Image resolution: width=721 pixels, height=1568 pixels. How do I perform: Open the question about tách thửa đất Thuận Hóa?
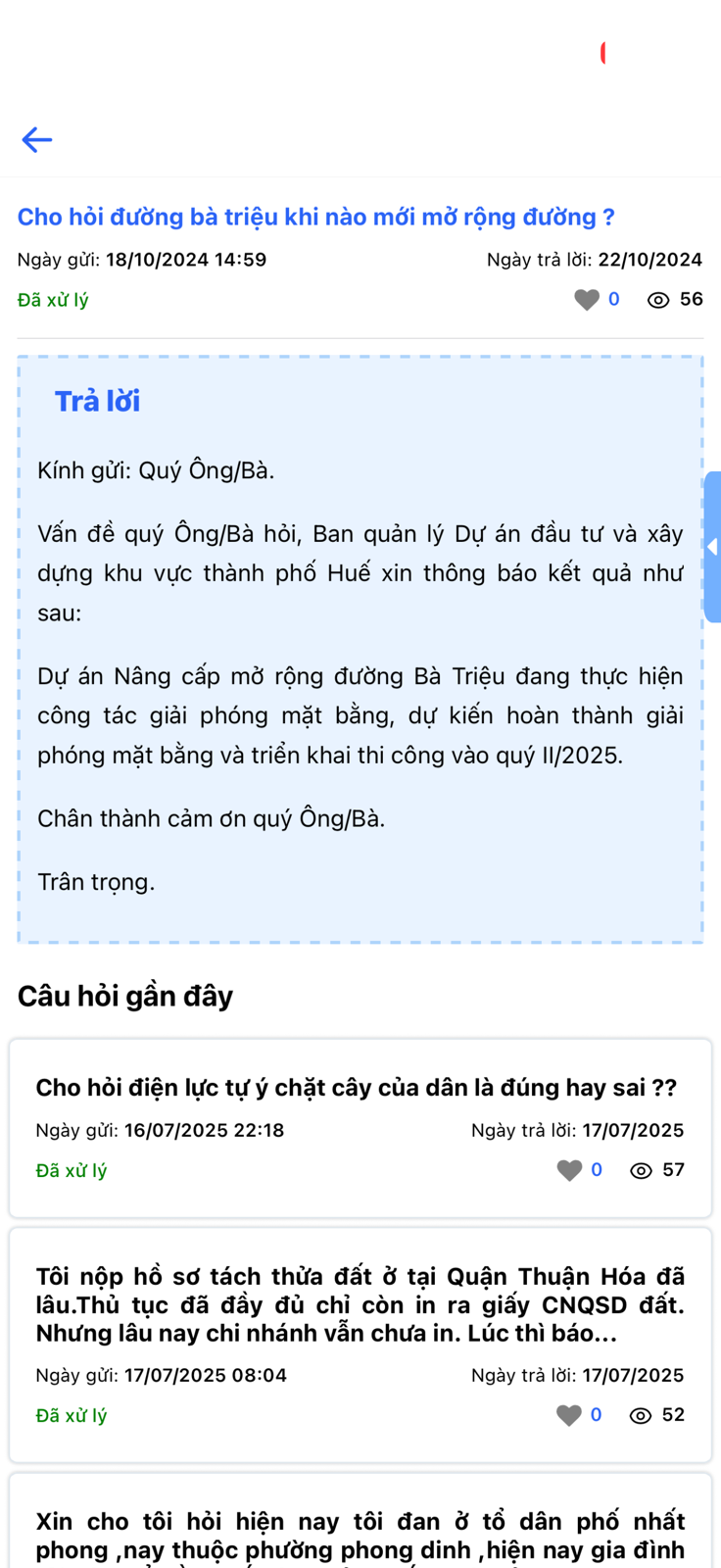pyautogui.click(x=360, y=1304)
